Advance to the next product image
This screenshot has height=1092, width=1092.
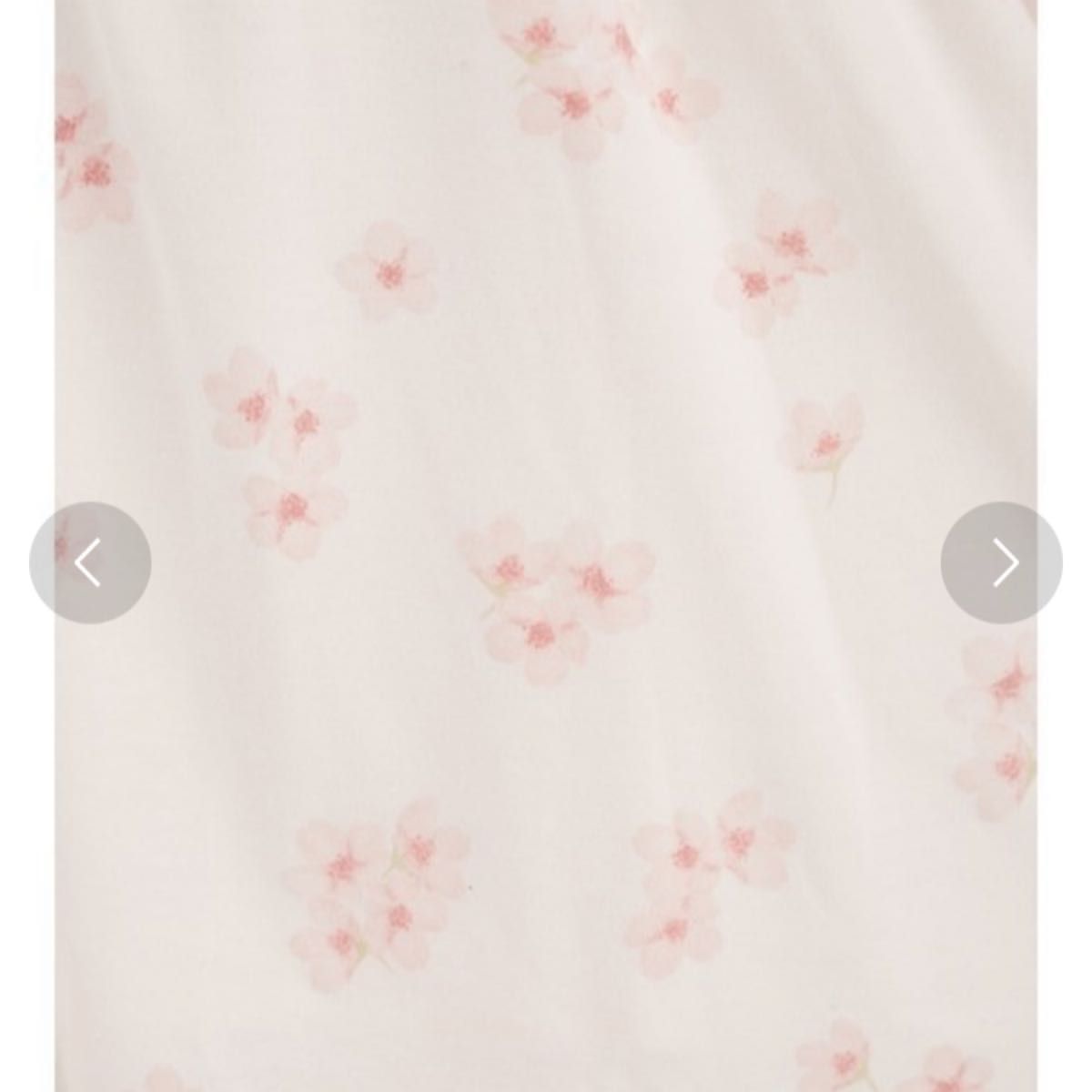tap(1001, 562)
